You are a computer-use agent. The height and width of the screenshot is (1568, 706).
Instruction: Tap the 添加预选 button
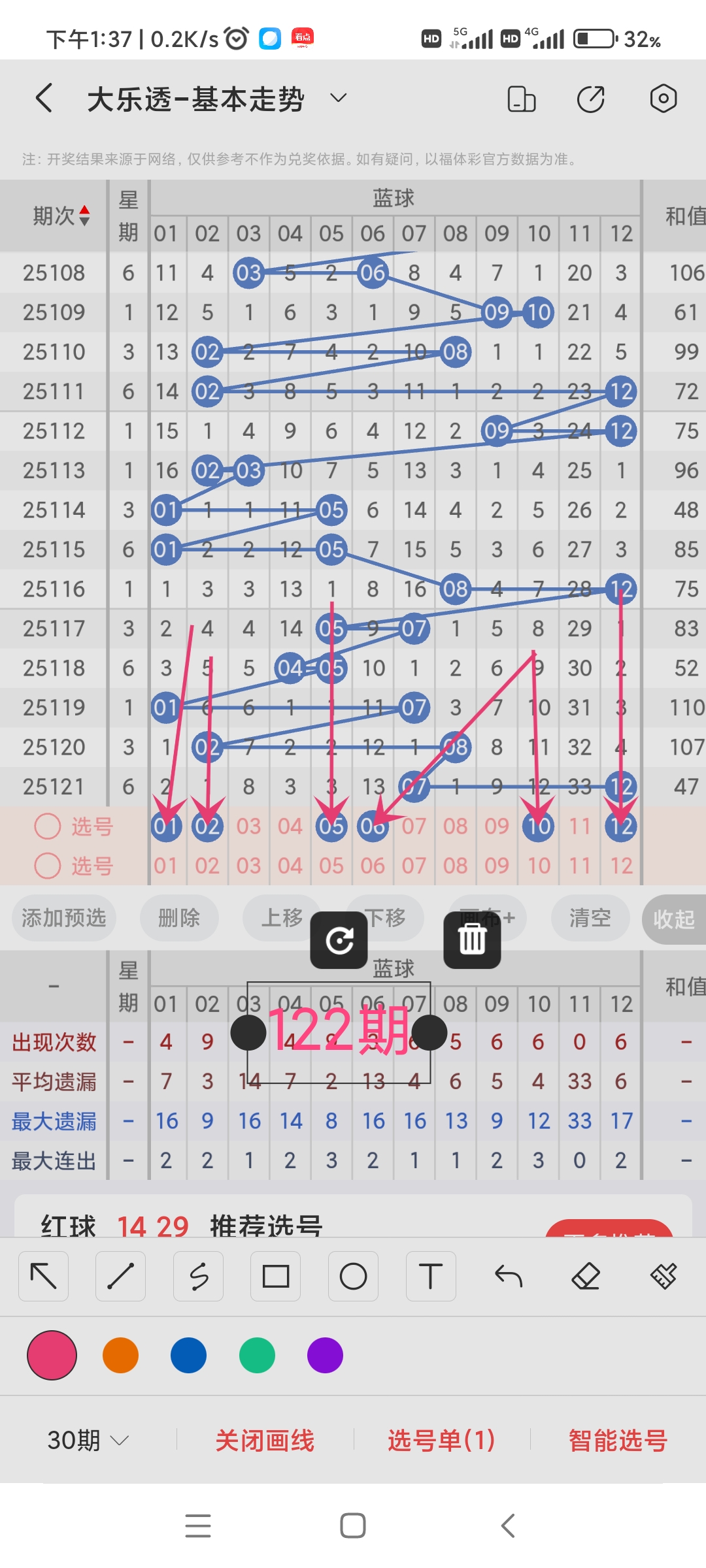point(63,918)
